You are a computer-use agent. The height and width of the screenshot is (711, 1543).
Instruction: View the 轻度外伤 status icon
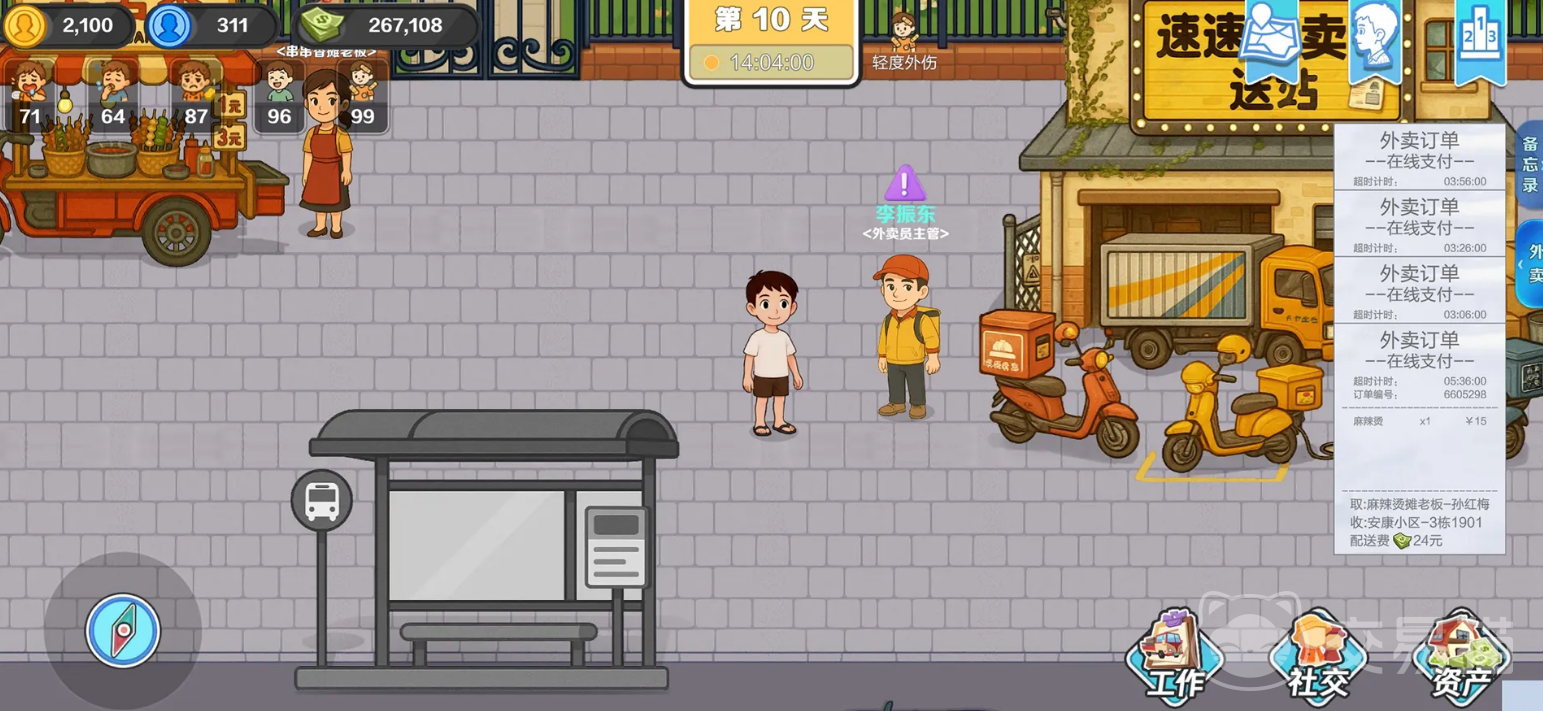point(904,40)
